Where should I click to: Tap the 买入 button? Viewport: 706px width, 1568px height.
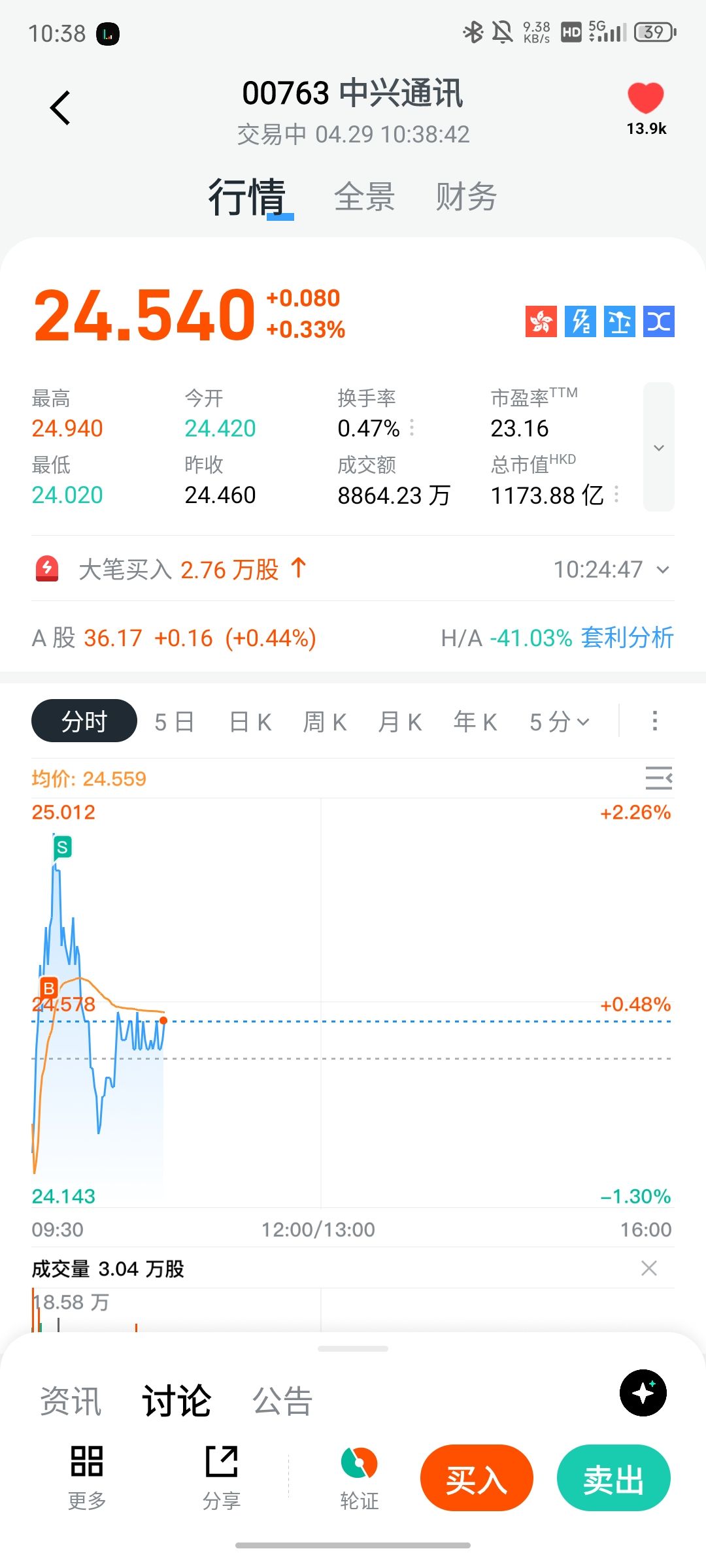477,1478
